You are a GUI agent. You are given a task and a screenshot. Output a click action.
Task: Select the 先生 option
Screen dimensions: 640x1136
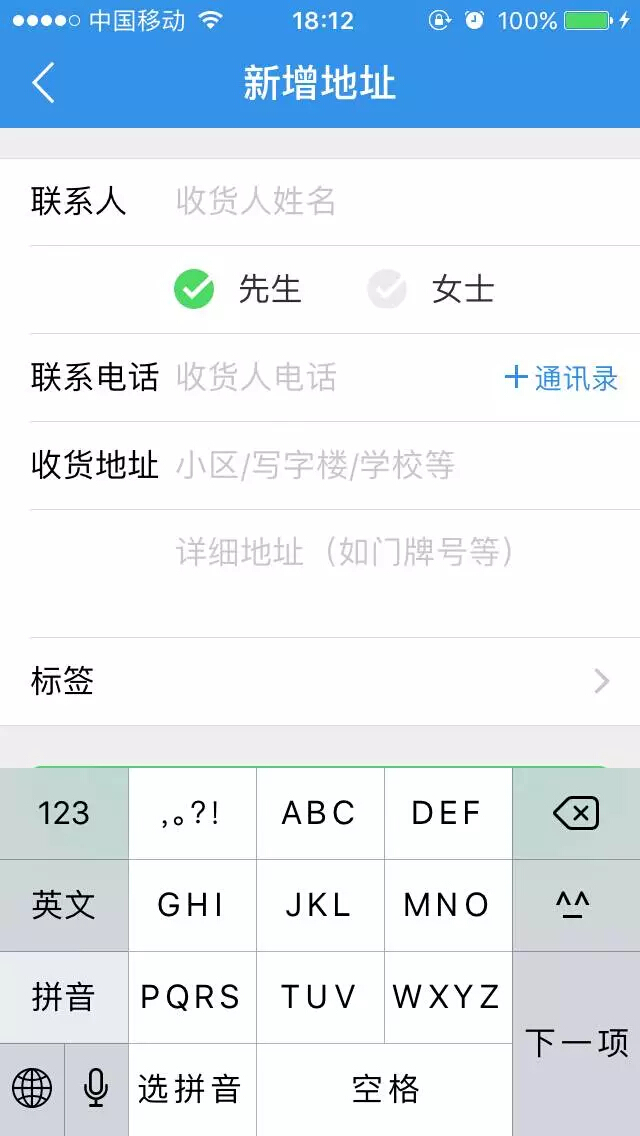coord(238,290)
